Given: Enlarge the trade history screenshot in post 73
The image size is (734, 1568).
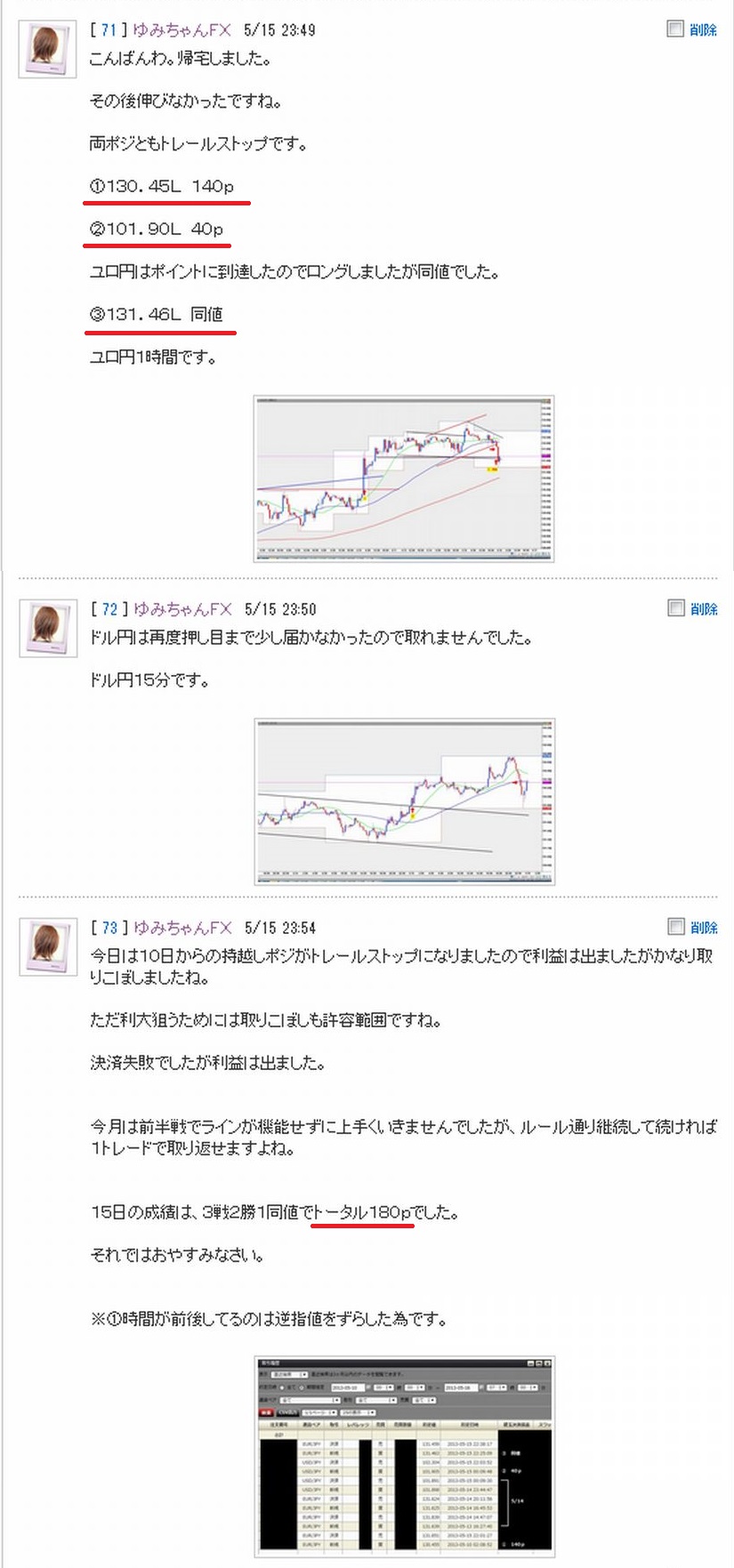Looking at the screenshot, I should (405, 1457).
